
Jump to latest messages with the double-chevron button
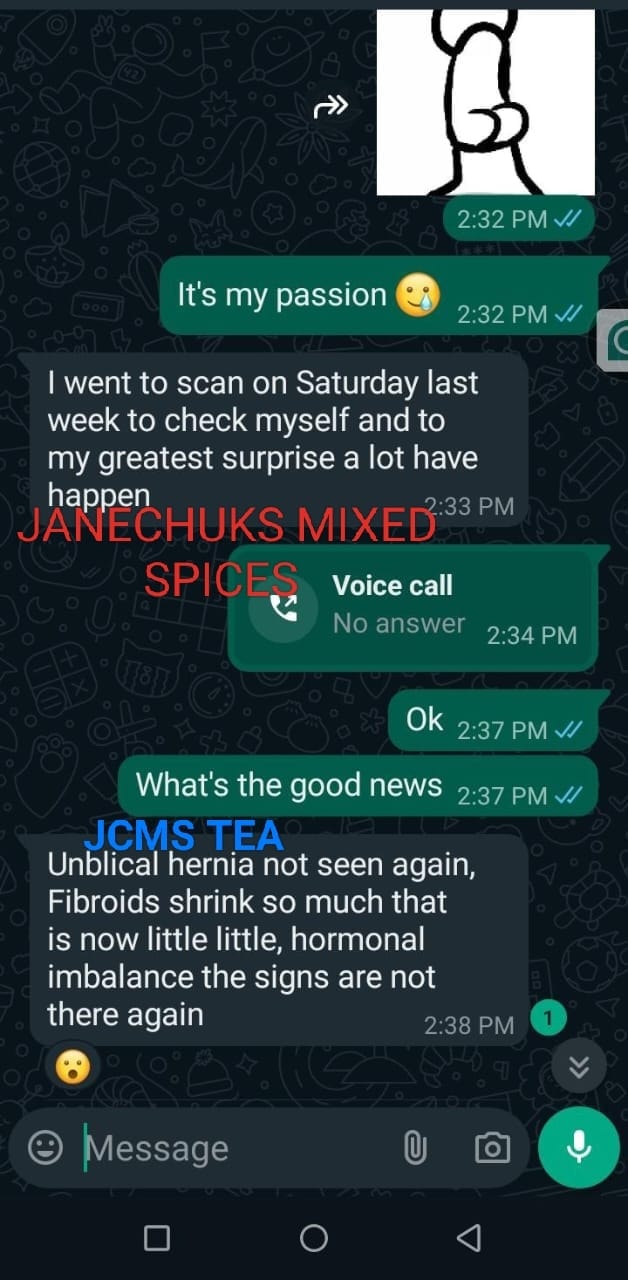coord(578,1067)
